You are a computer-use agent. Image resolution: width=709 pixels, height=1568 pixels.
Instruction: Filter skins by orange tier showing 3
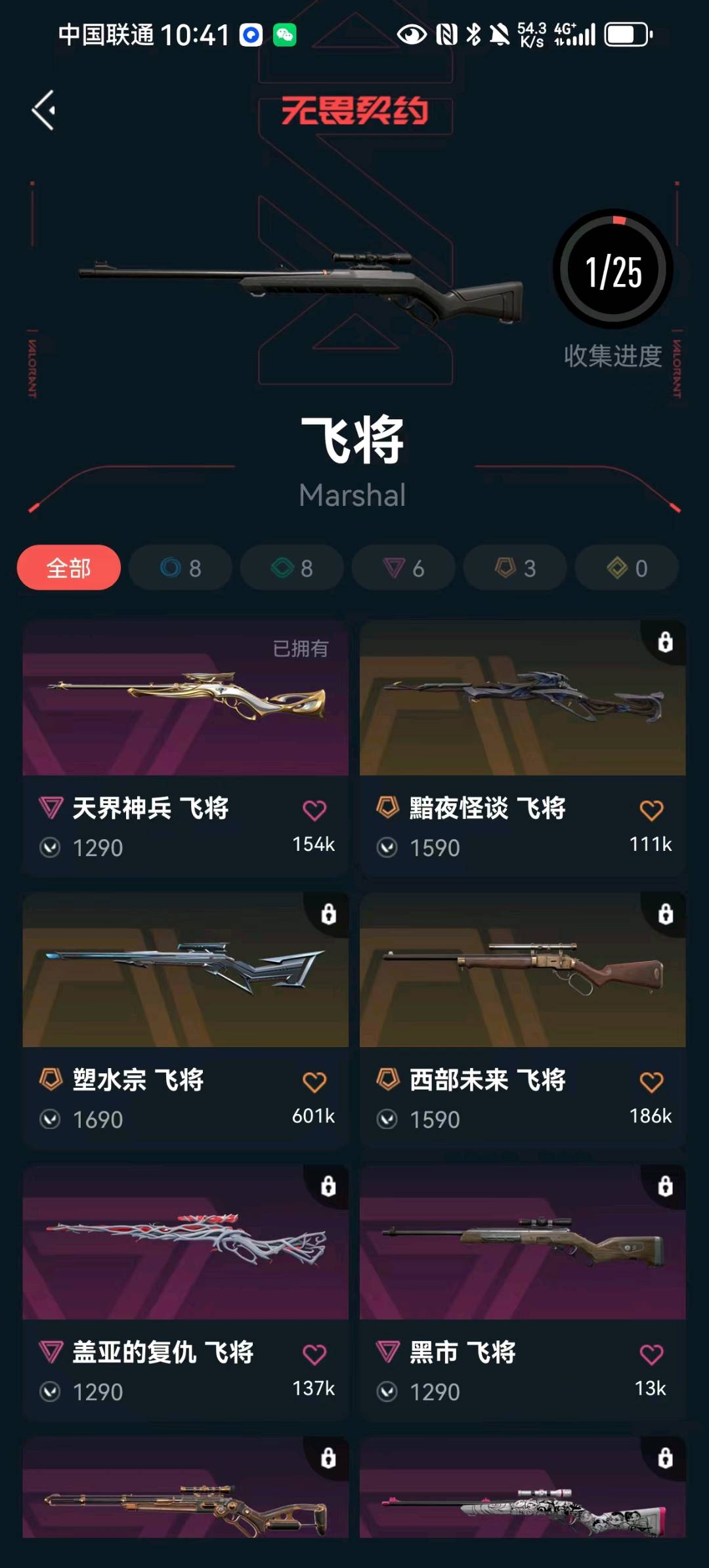[x=515, y=567]
